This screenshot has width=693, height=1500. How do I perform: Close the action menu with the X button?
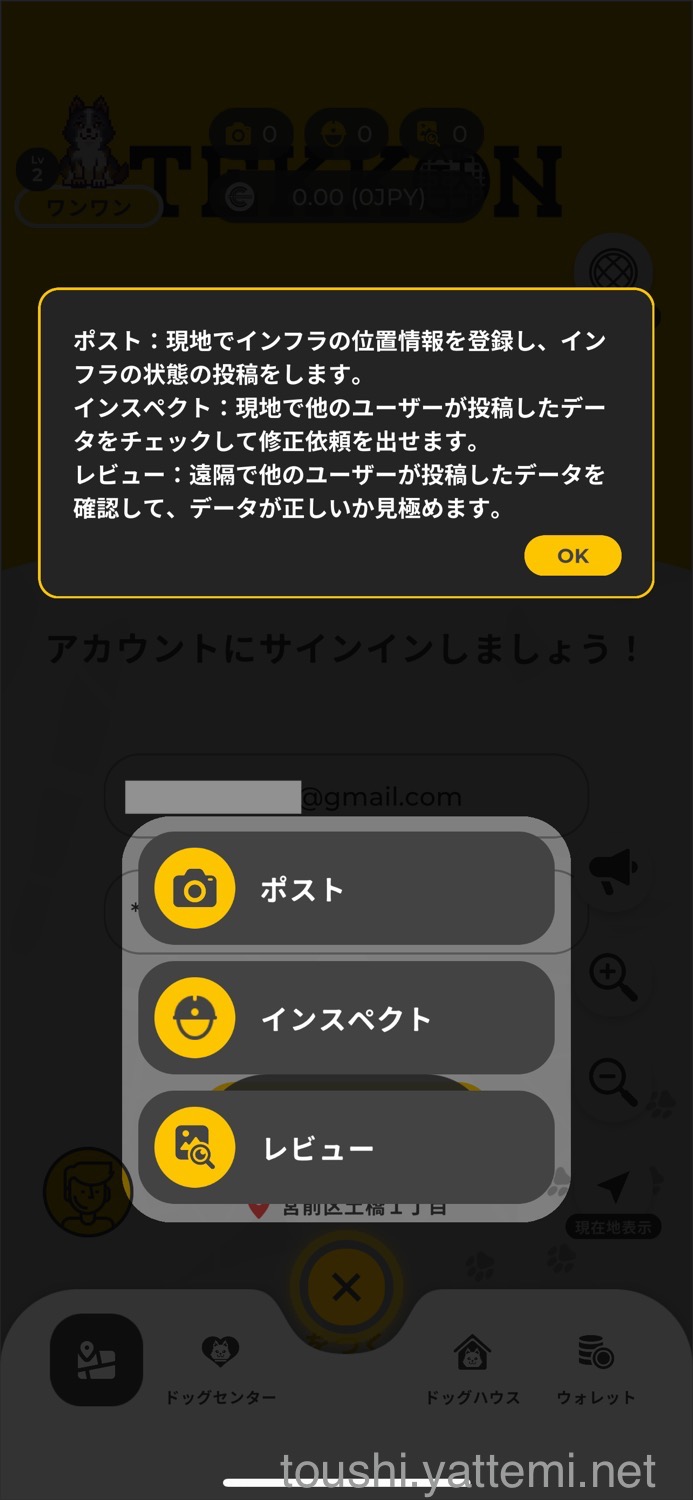(x=346, y=1287)
